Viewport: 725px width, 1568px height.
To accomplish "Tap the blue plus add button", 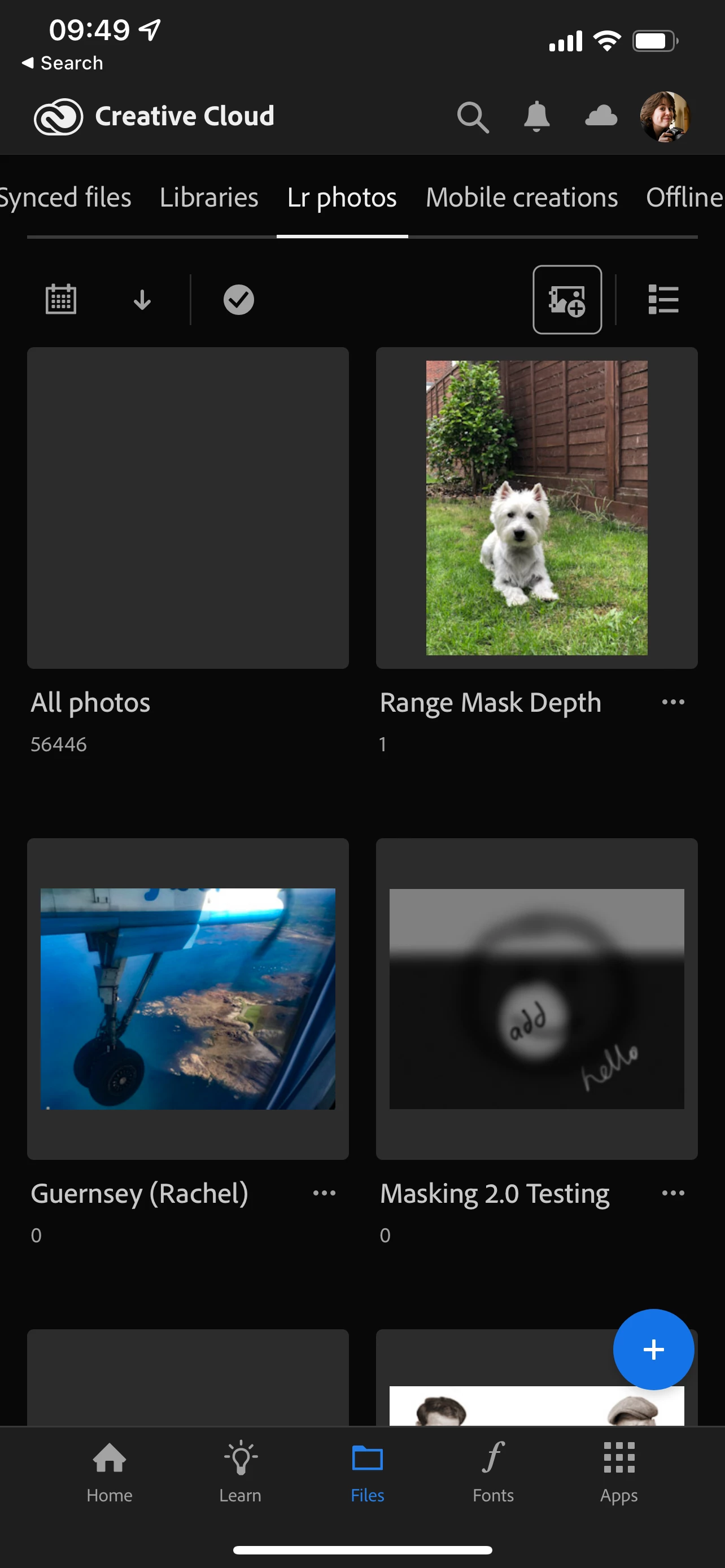I will click(653, 1349).
